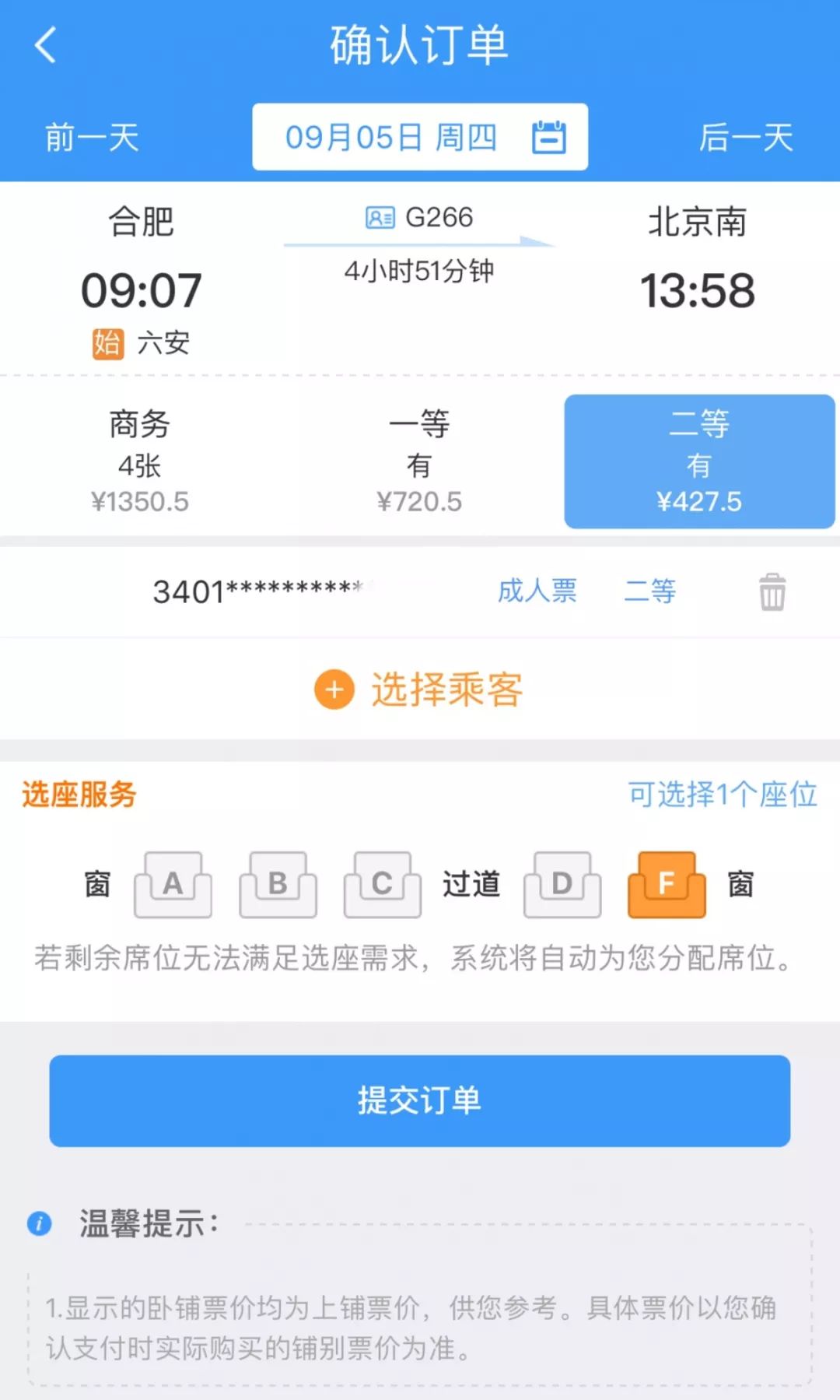This screenshot has height=1400, width=840.
Task: Submit the order with 提交订单
Action: tap(420, 1100)
